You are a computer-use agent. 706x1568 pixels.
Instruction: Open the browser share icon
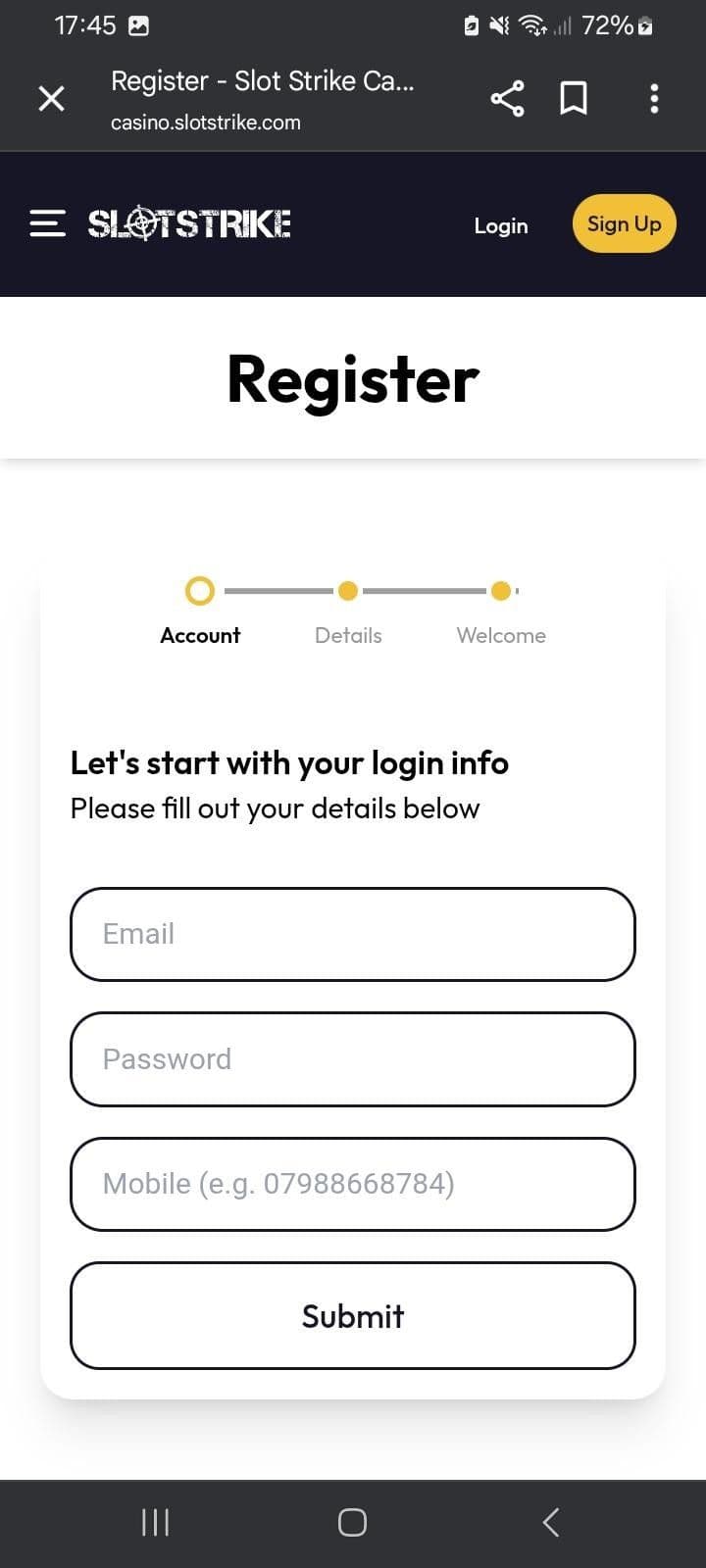click(507, 98)
